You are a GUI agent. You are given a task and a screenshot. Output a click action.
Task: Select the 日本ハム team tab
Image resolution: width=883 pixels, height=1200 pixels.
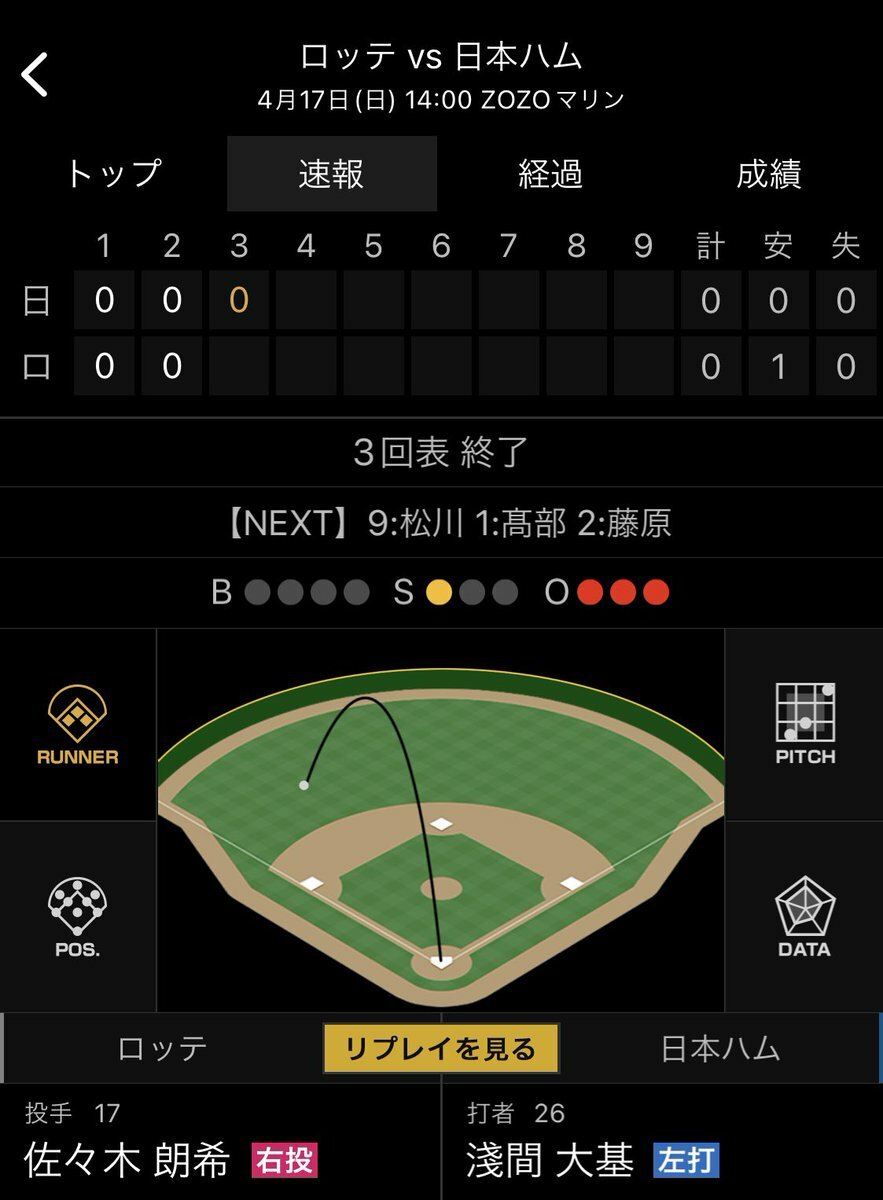pos(720,1048)
